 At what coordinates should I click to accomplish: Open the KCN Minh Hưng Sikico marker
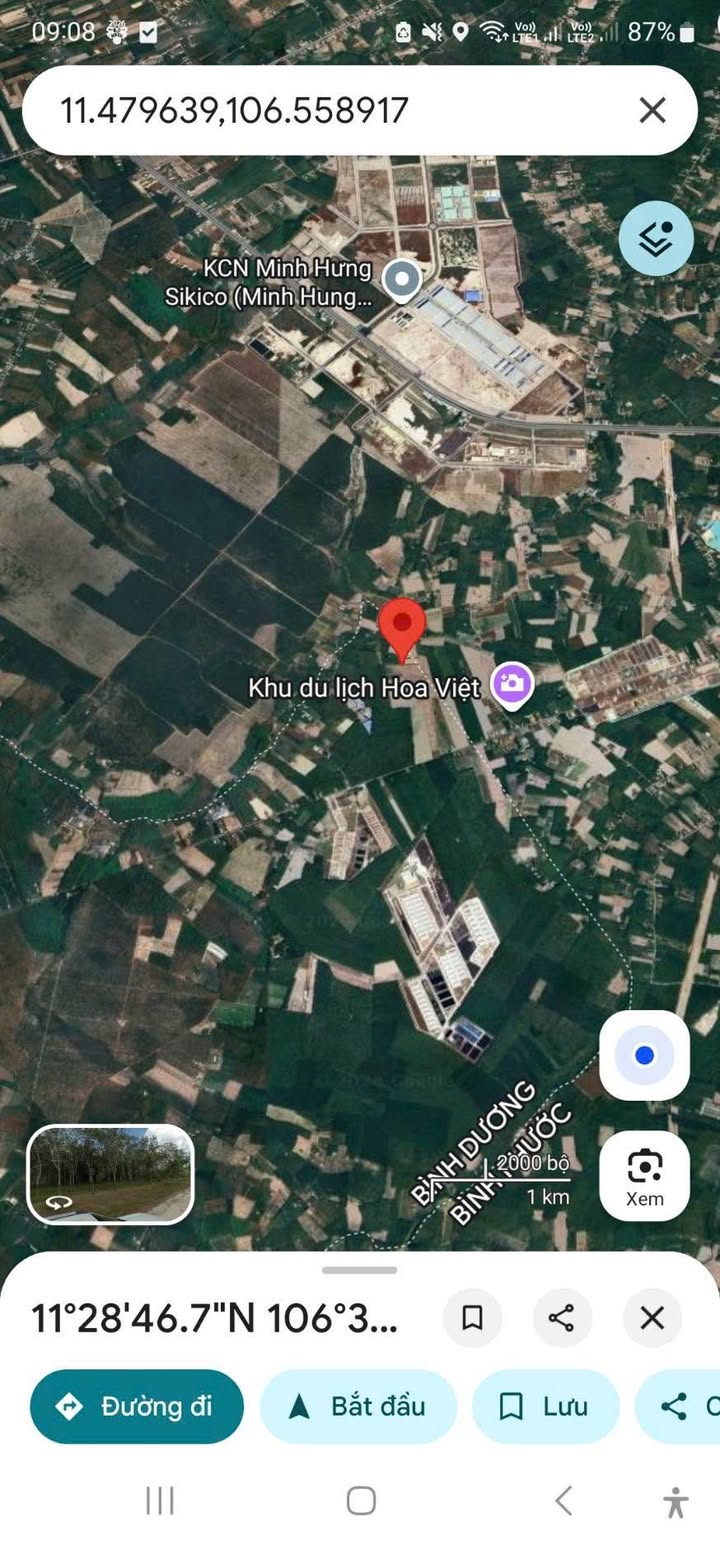coord(402,281)
